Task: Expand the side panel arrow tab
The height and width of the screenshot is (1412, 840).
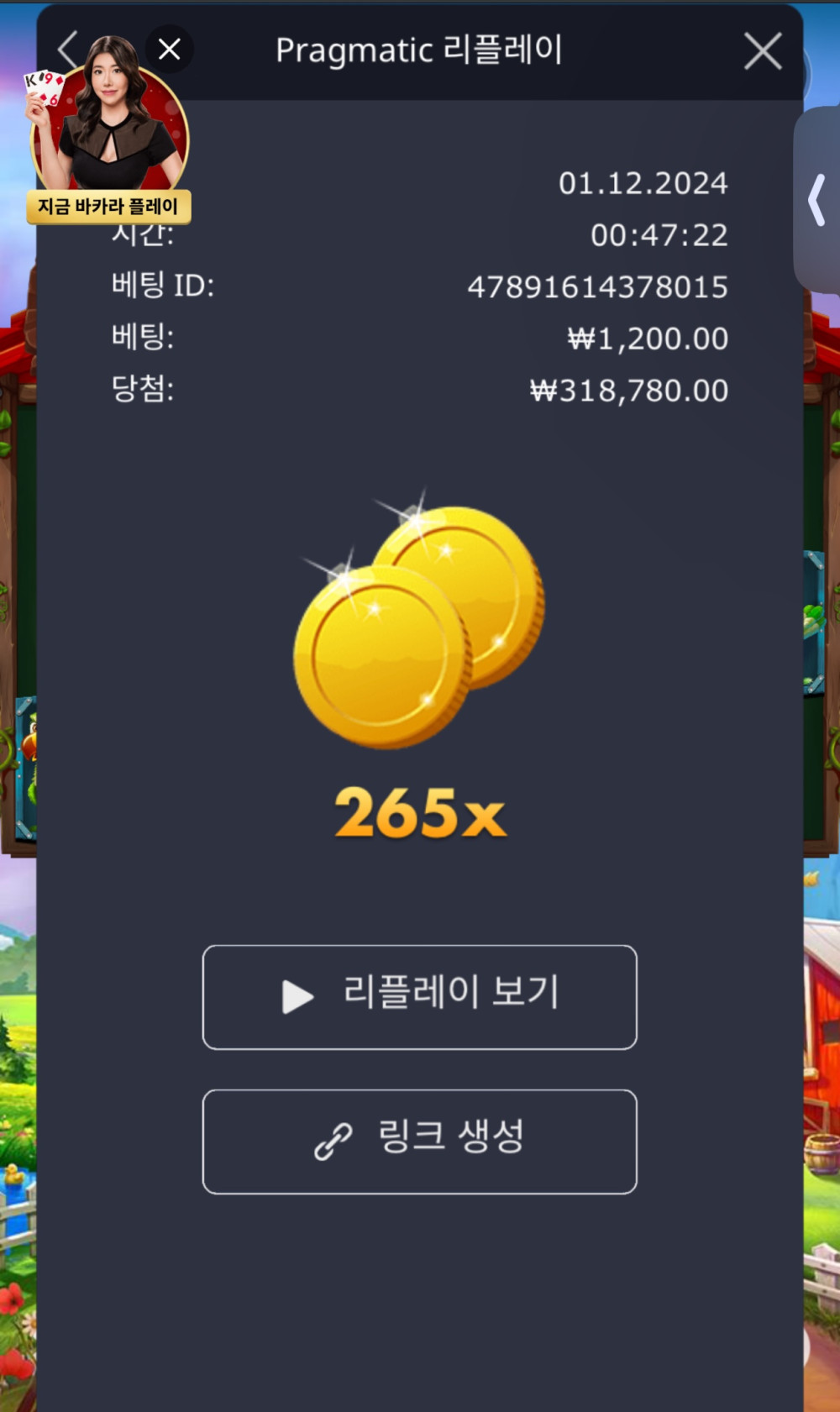Action: (x=816, y=200)
